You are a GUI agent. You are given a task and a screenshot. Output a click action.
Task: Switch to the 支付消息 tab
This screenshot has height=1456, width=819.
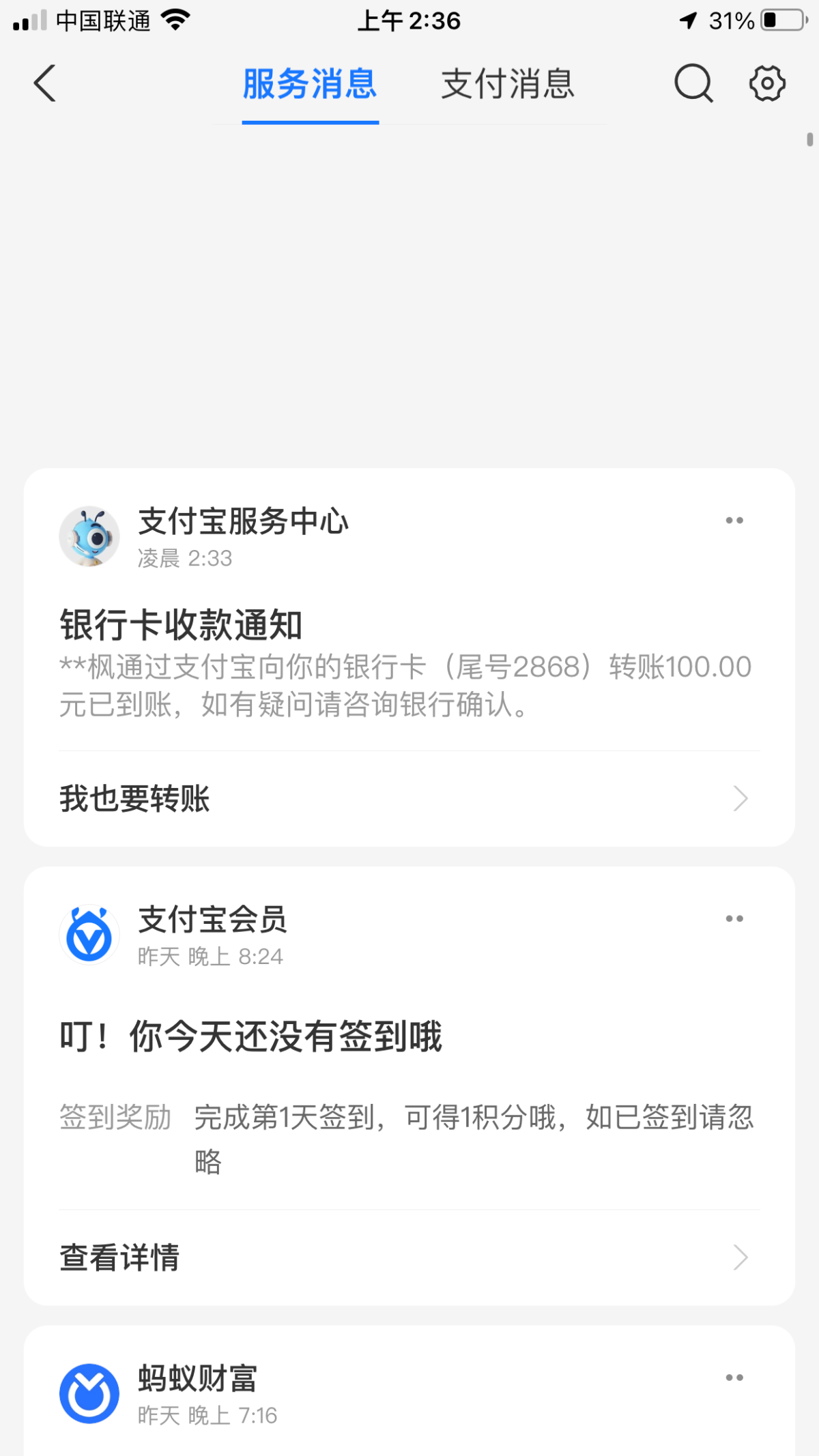[507, 85]
